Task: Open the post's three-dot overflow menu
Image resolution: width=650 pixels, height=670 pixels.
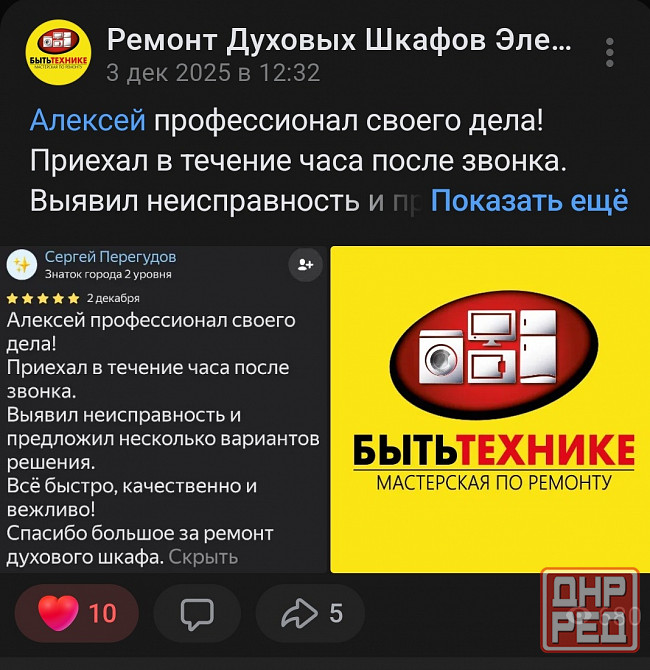Action: 610,52
